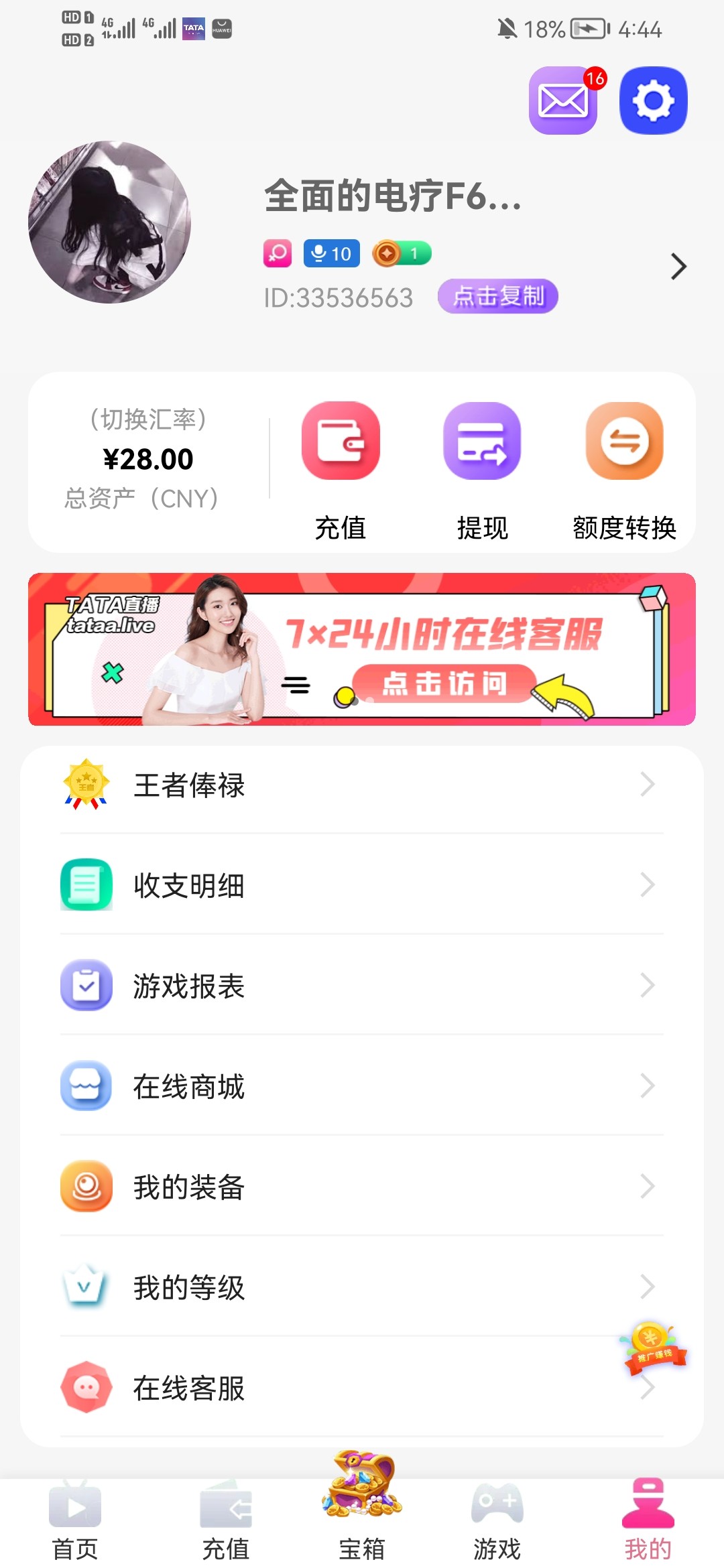The height and width of the screenshot is (1568, 724).
Task: Switch to the 宝箱 treasure chest tab
Action: (x=362, y=1508)
